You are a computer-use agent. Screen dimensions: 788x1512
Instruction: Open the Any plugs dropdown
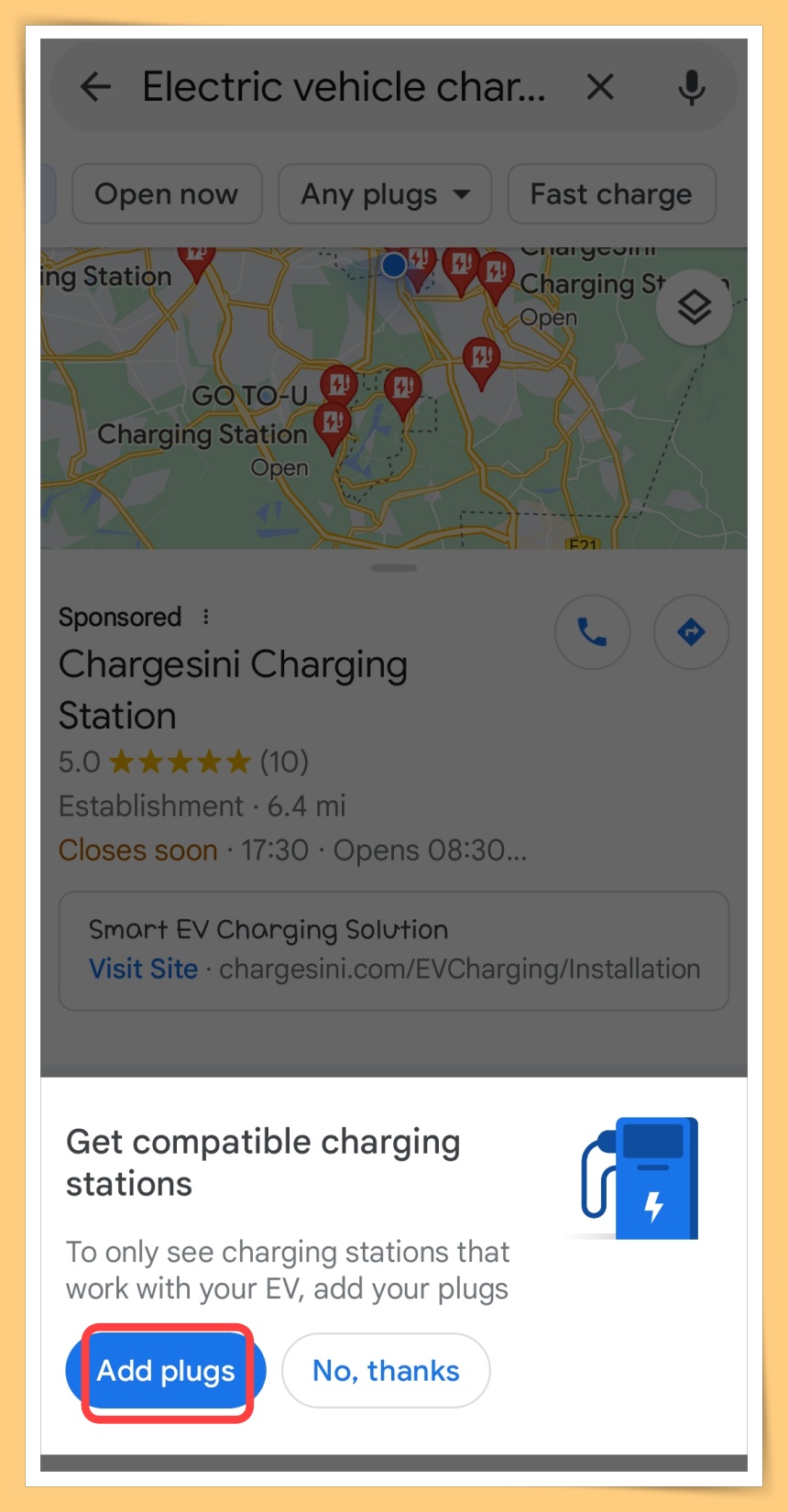[384, 193]
